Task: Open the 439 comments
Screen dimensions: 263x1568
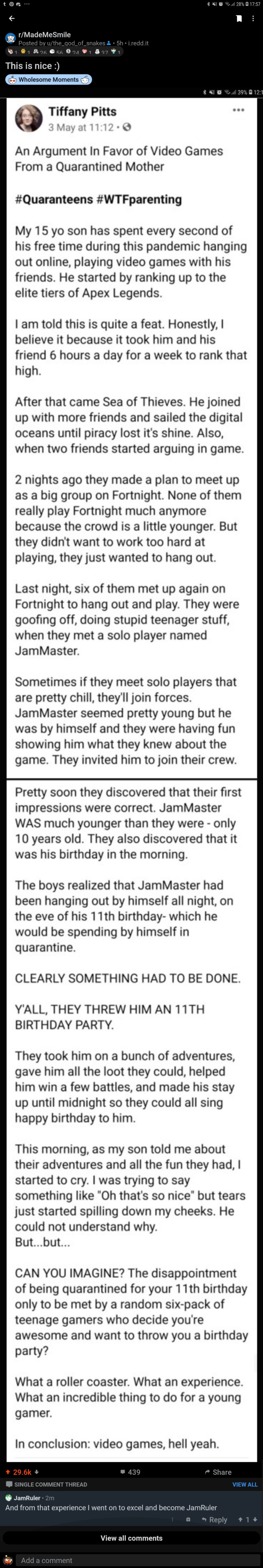Action: 130,1472
